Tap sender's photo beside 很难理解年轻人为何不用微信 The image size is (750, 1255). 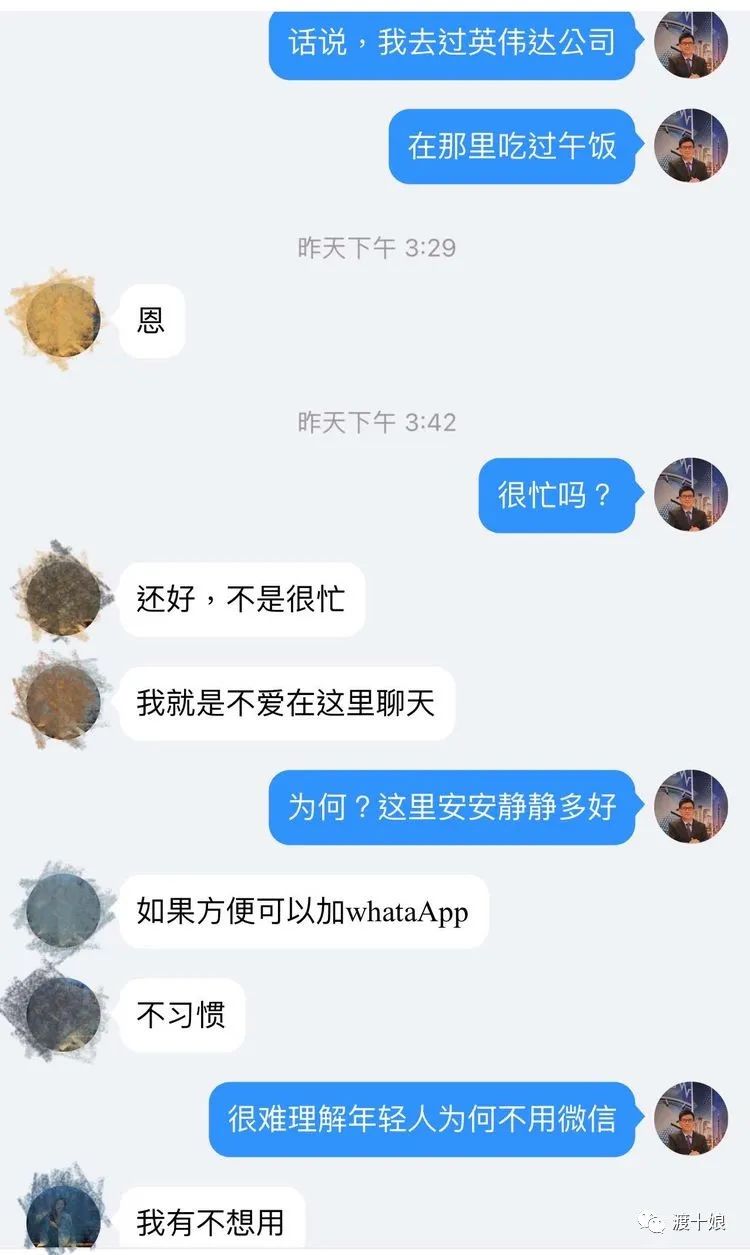(x=690, y=1118)
